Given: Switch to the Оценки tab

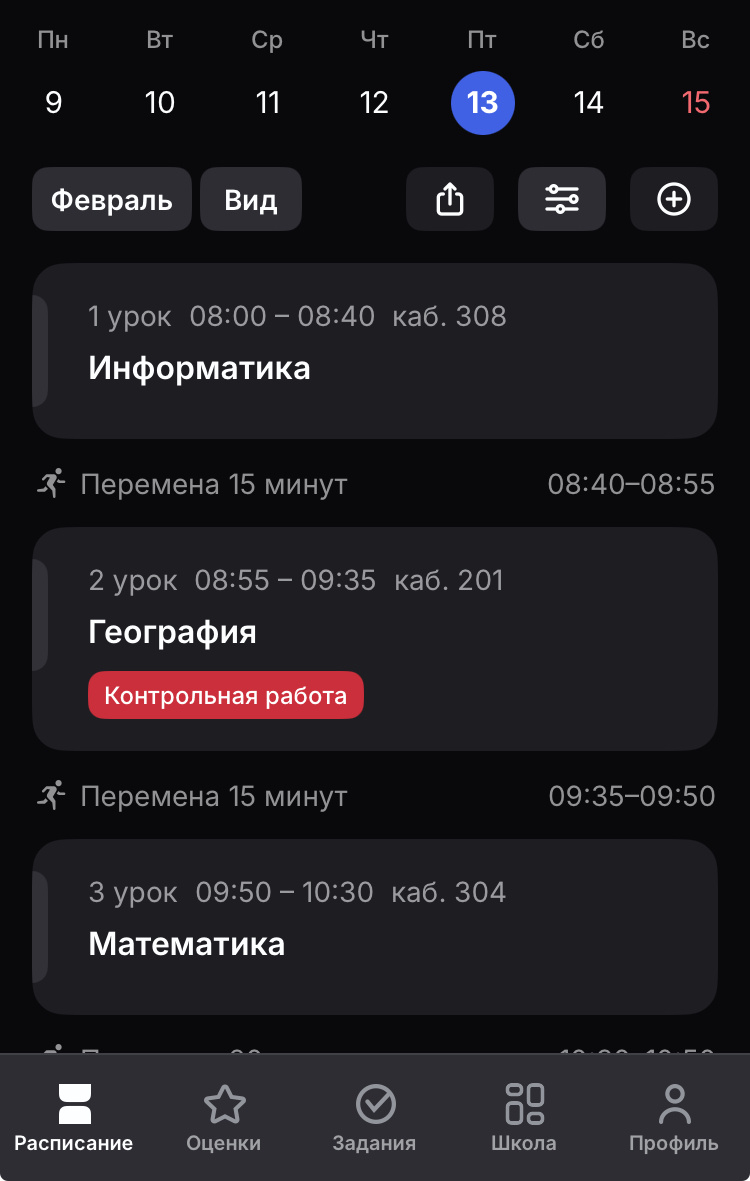Looking at the screenshot, I should (224, 1118).
